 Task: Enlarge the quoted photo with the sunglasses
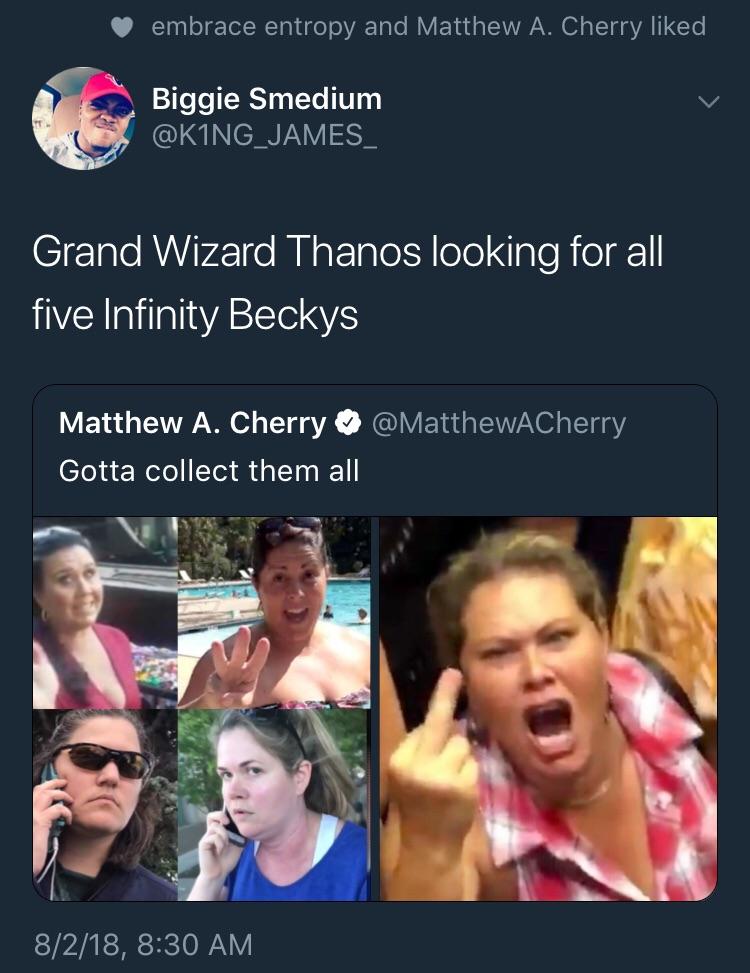point(104,805)
